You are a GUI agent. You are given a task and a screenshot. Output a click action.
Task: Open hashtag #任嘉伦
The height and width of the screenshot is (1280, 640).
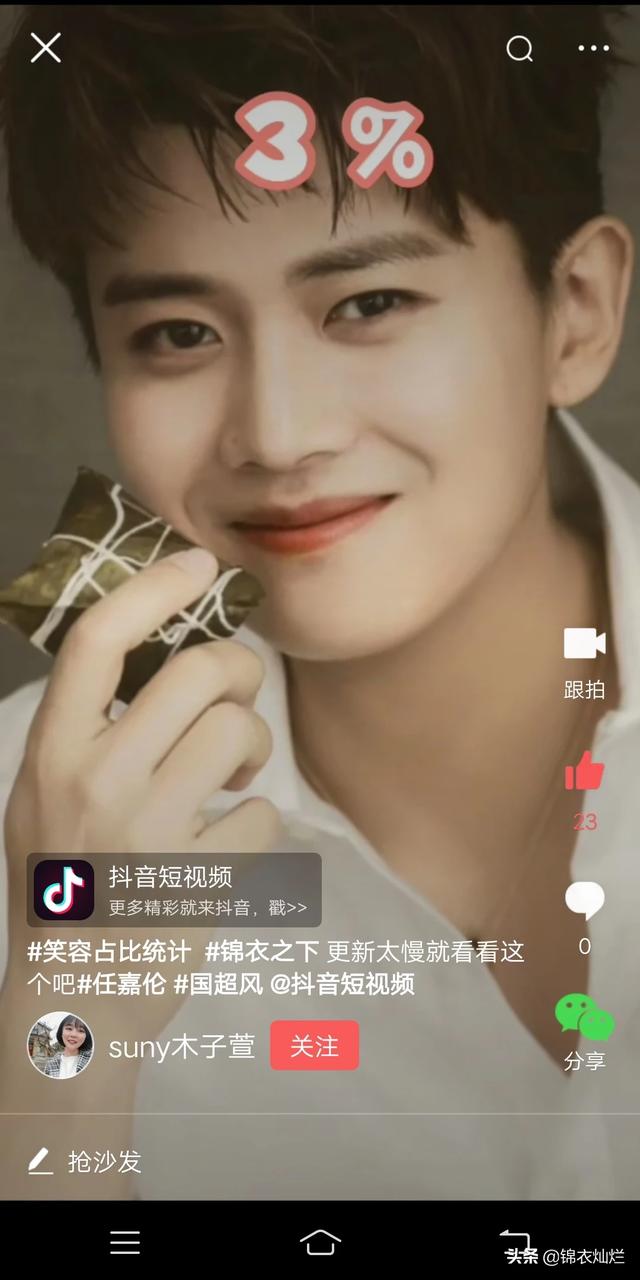pos(122,984)
